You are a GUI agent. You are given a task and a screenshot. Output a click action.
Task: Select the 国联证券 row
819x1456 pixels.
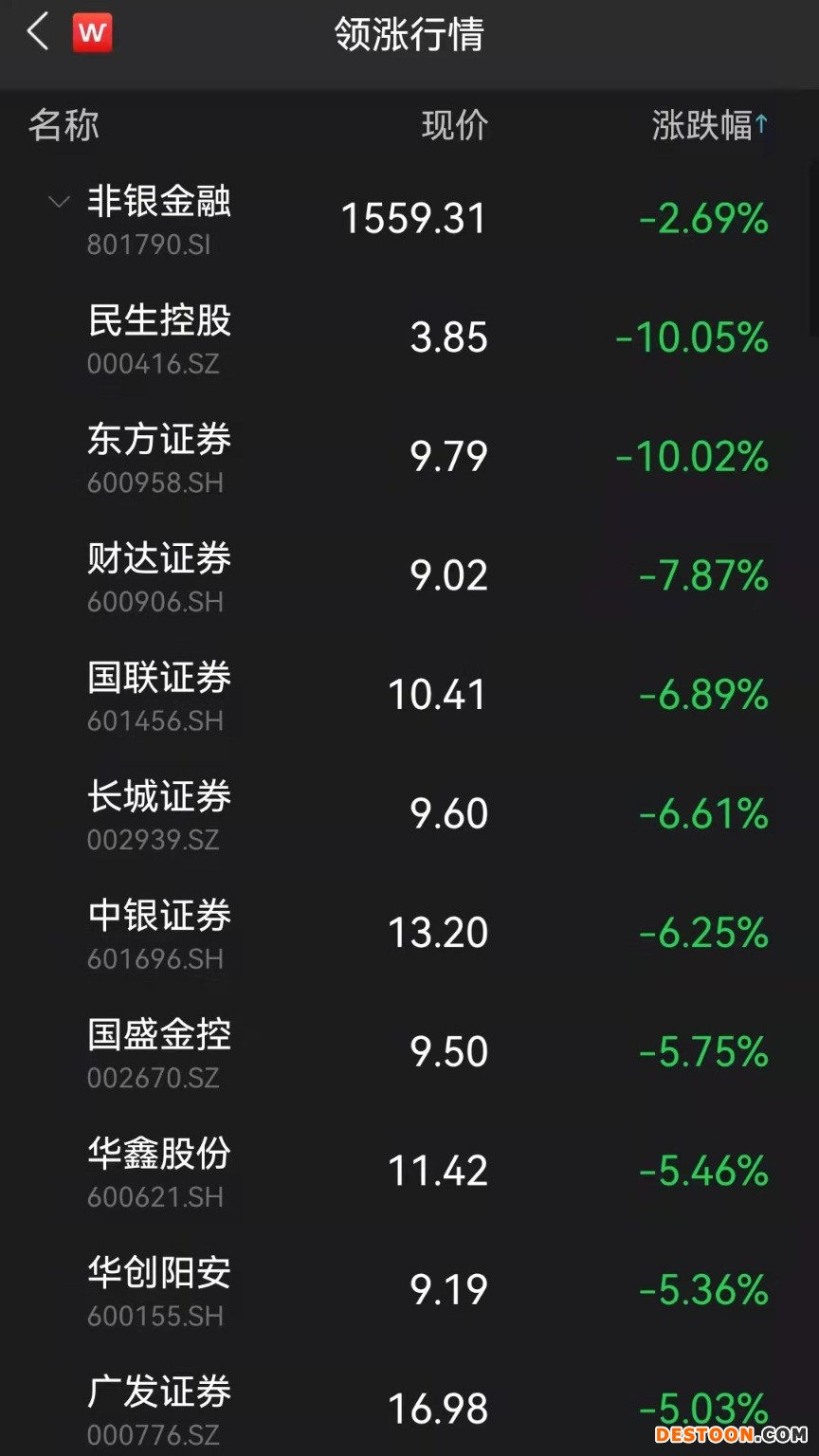click(409, 695)
